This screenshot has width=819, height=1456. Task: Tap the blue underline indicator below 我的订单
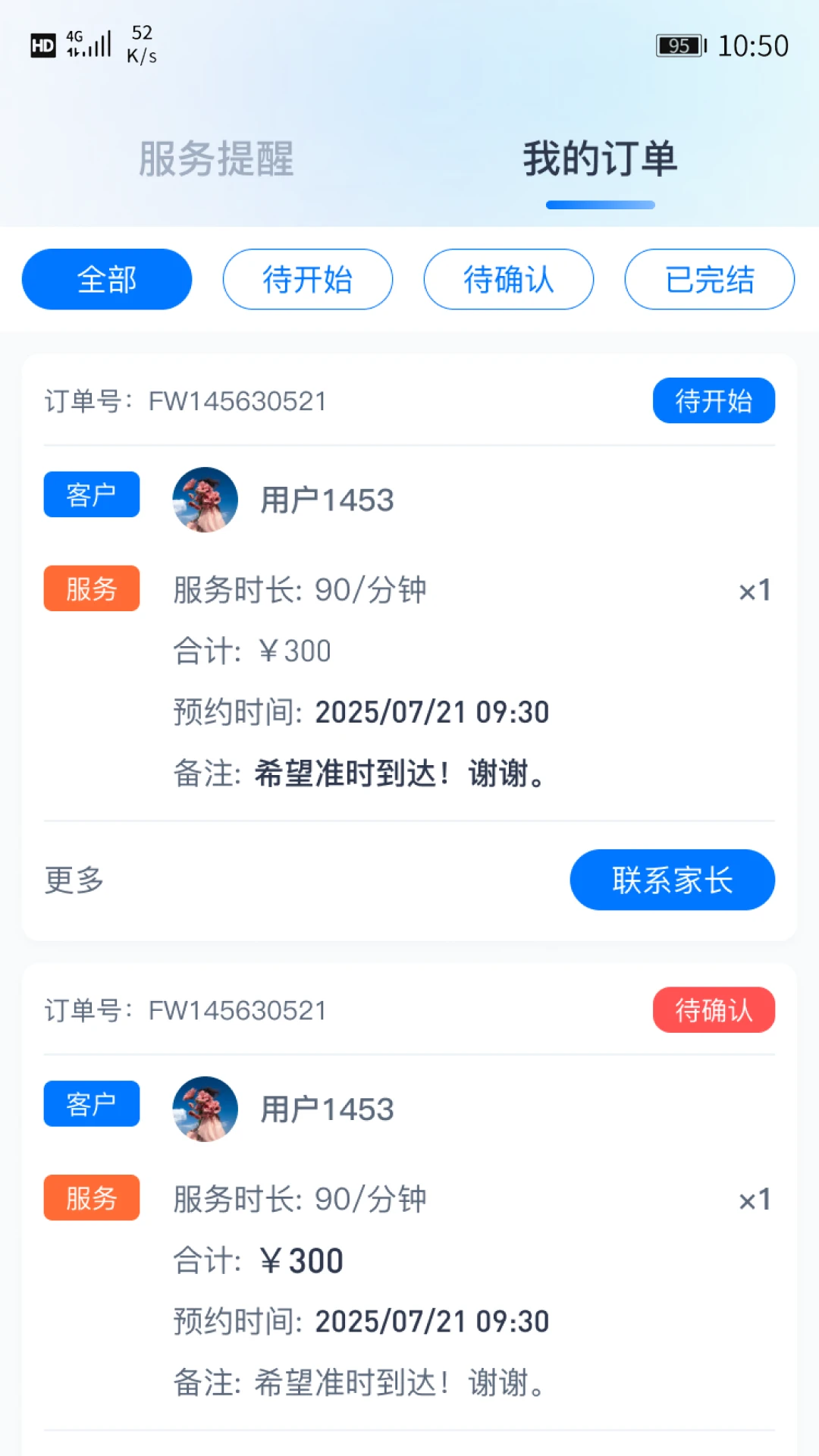[x=601, y=205]
